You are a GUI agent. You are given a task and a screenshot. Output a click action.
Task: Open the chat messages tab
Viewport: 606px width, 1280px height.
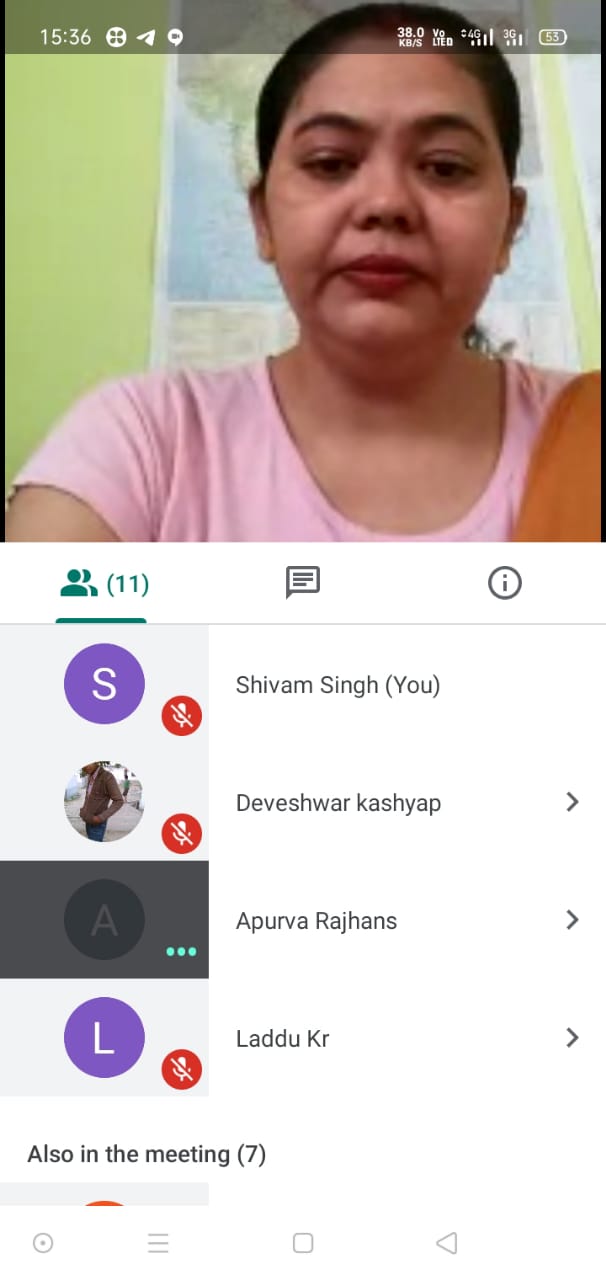[302, 582]
